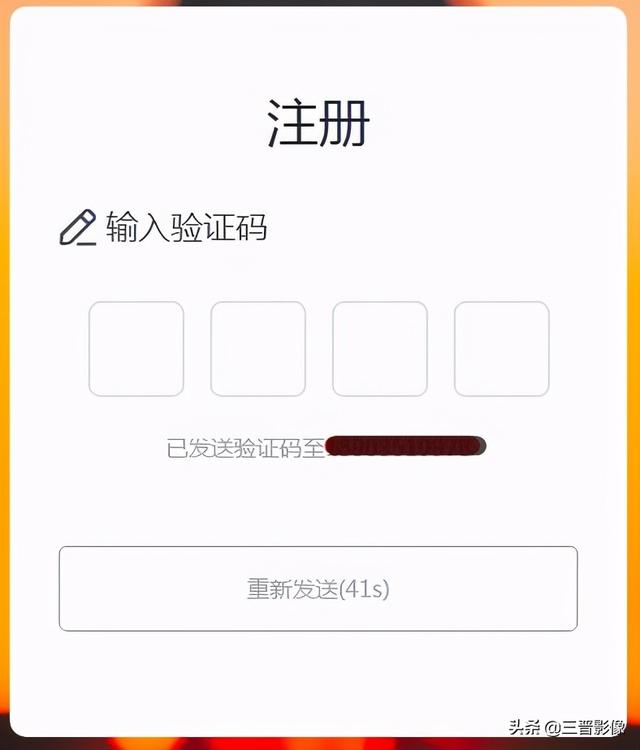Select the second verification code box

[258, 349]
